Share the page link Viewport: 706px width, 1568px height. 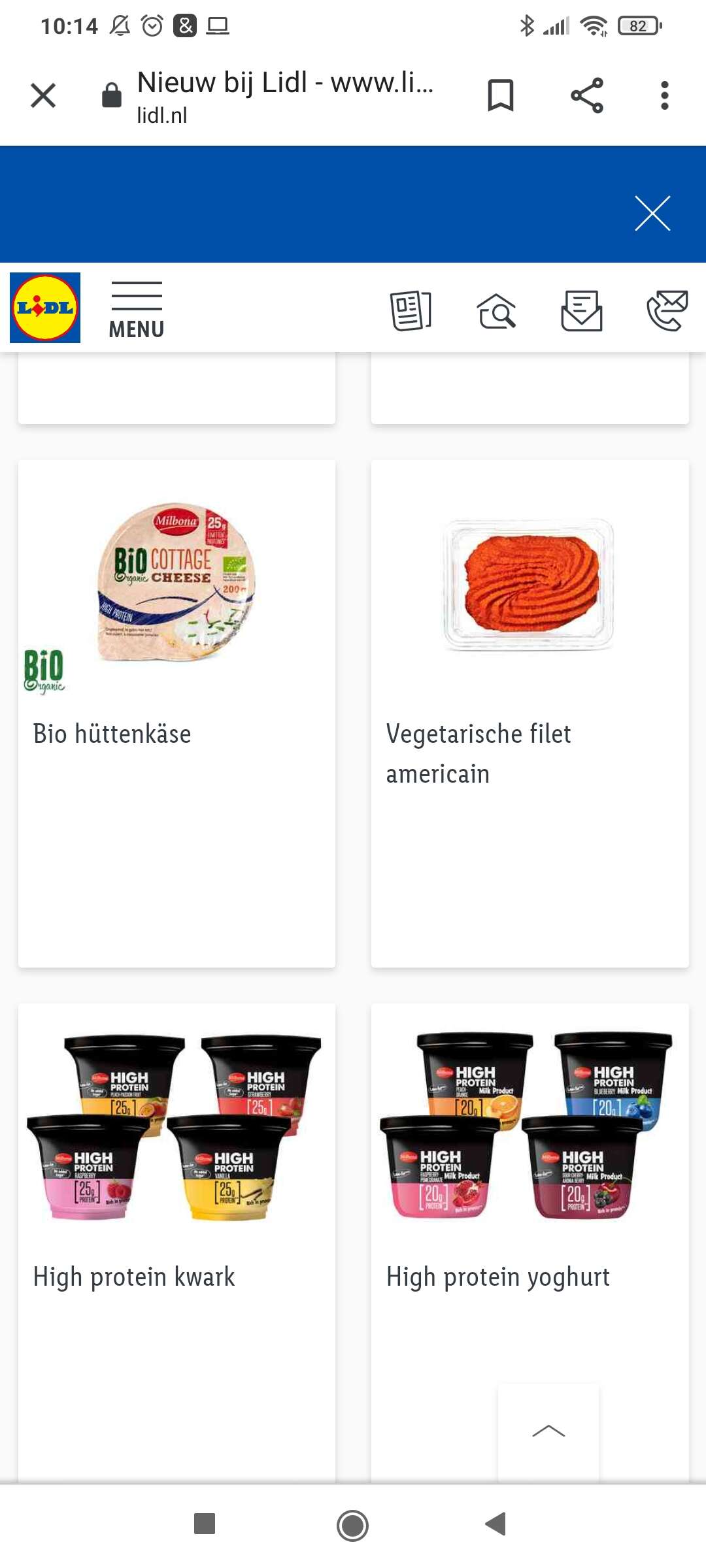(x=587, y=96)
